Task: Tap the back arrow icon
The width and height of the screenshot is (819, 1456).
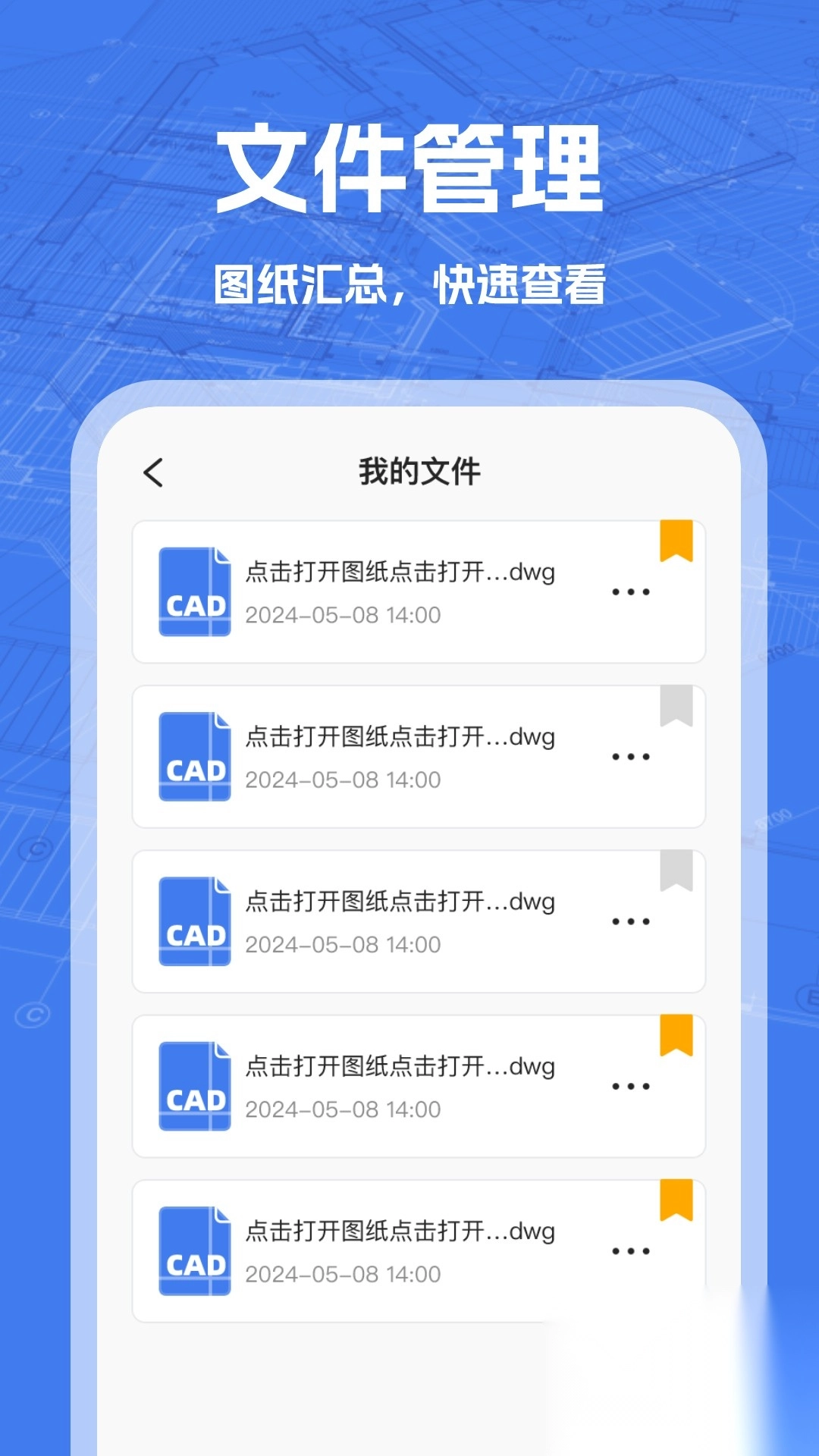Action: tap(155, 471)
